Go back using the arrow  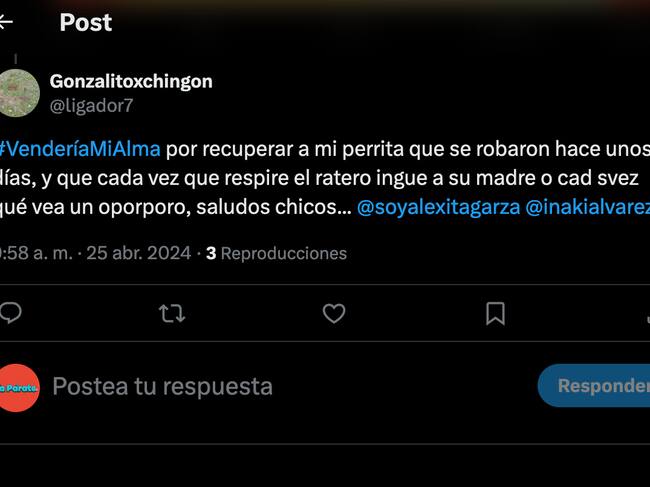6,22
